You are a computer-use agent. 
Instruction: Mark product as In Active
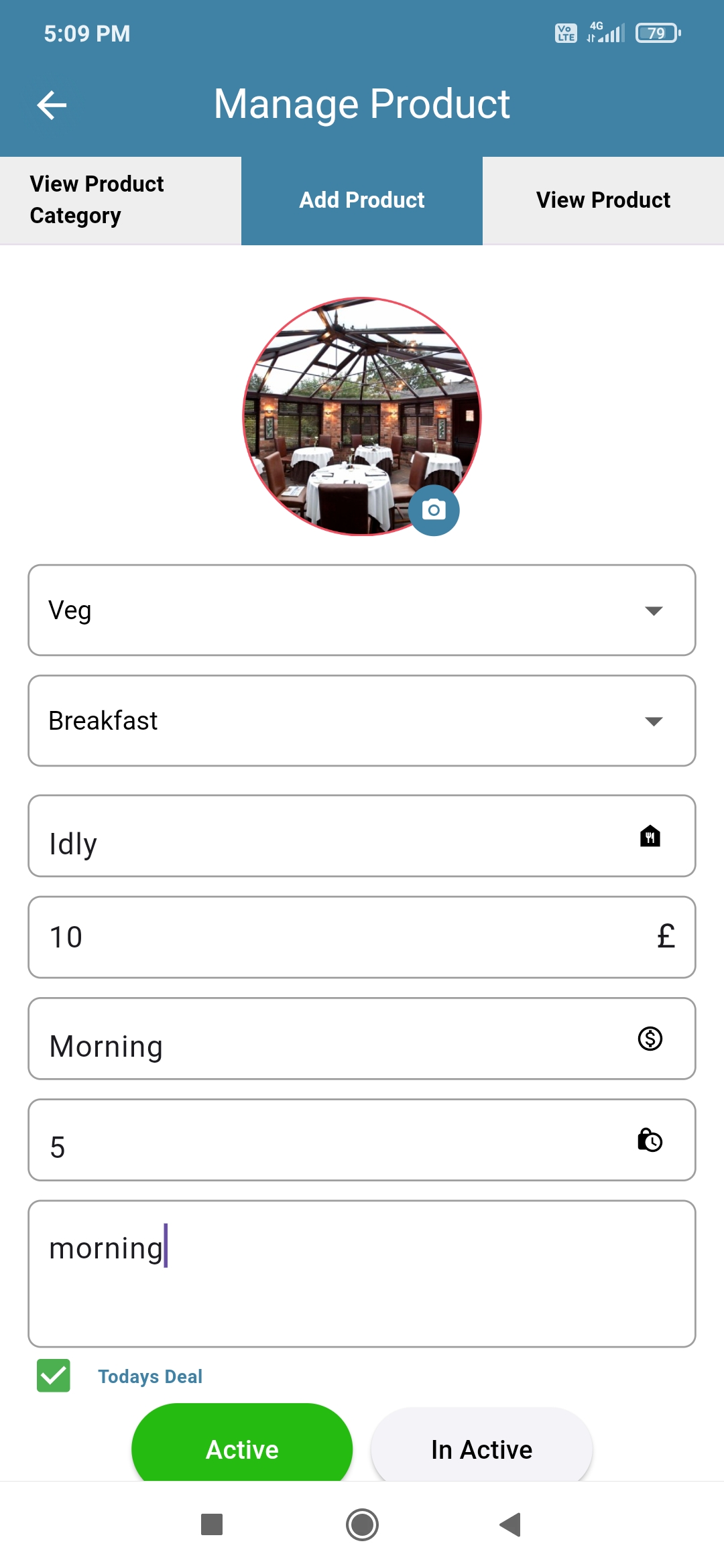[481, 1447]
